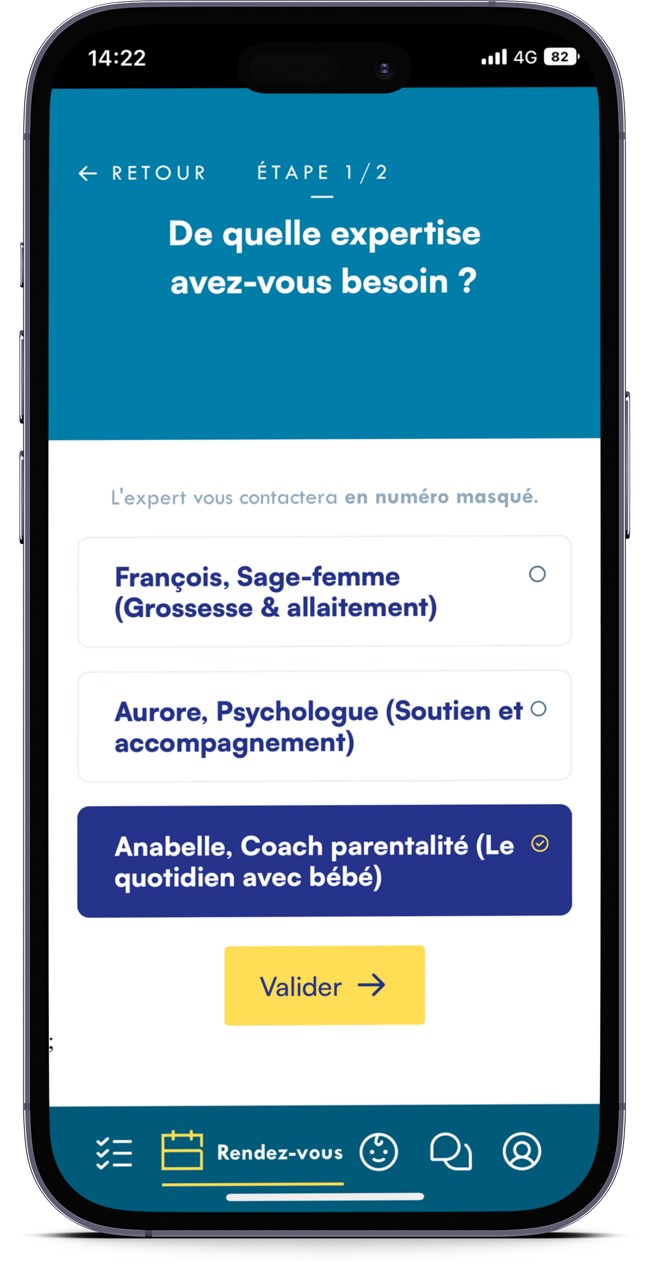Viewport: 651px width, 1280px height.
Task: Go to the profile tab
Action: [x=521, y=1152]
